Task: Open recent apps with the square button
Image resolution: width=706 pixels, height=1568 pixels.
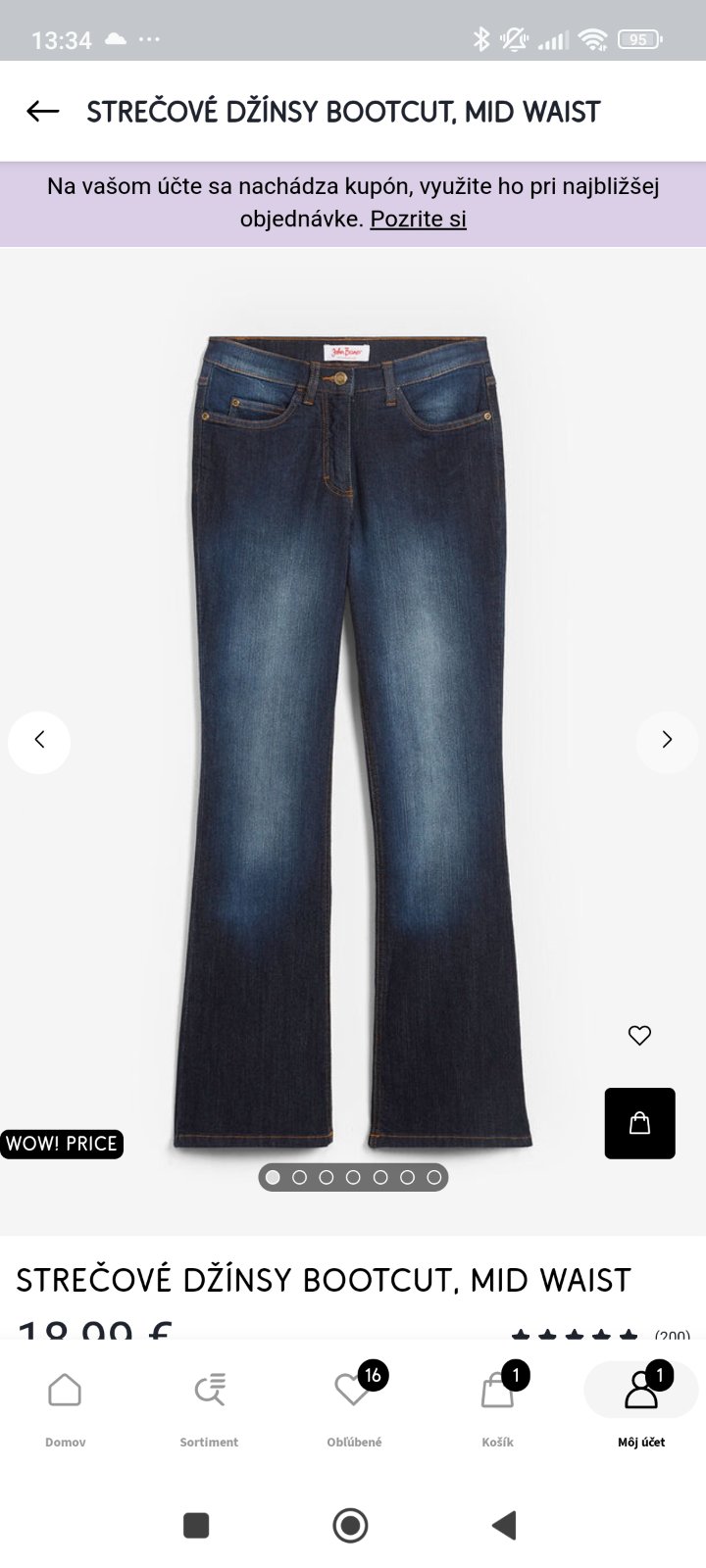Action: point(196,1525)
